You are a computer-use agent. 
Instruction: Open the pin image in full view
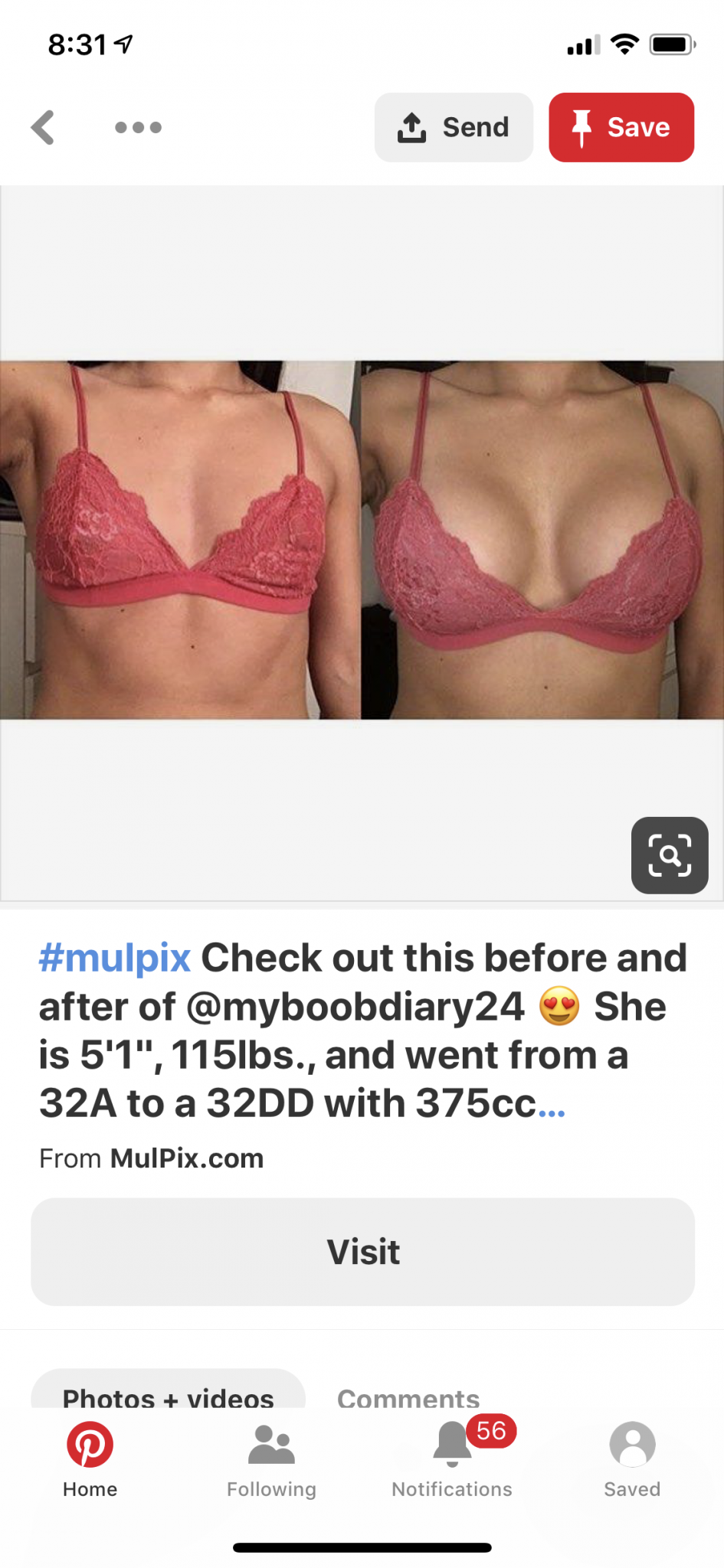pos(362,540)
